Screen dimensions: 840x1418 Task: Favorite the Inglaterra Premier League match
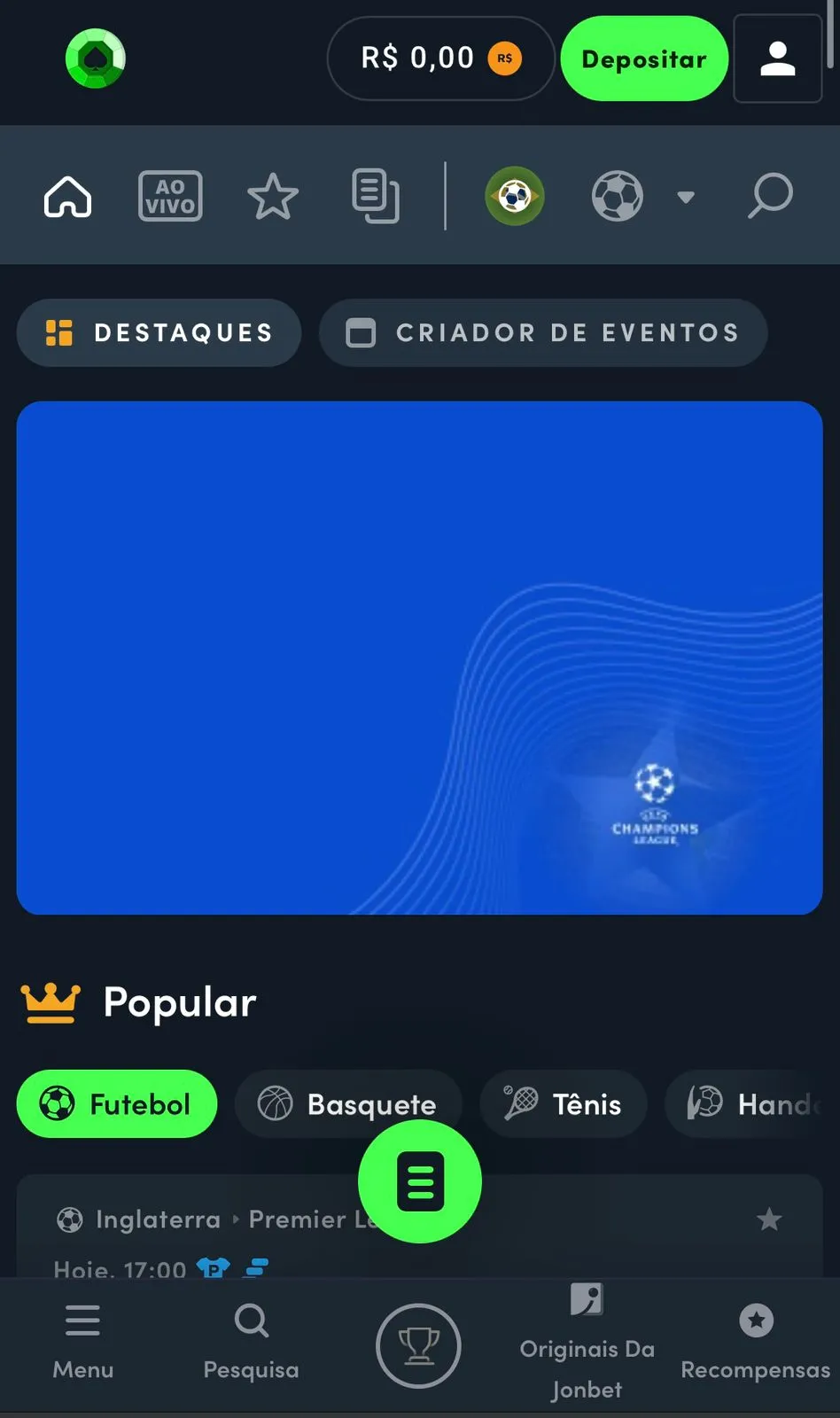tap(769, 1219)
